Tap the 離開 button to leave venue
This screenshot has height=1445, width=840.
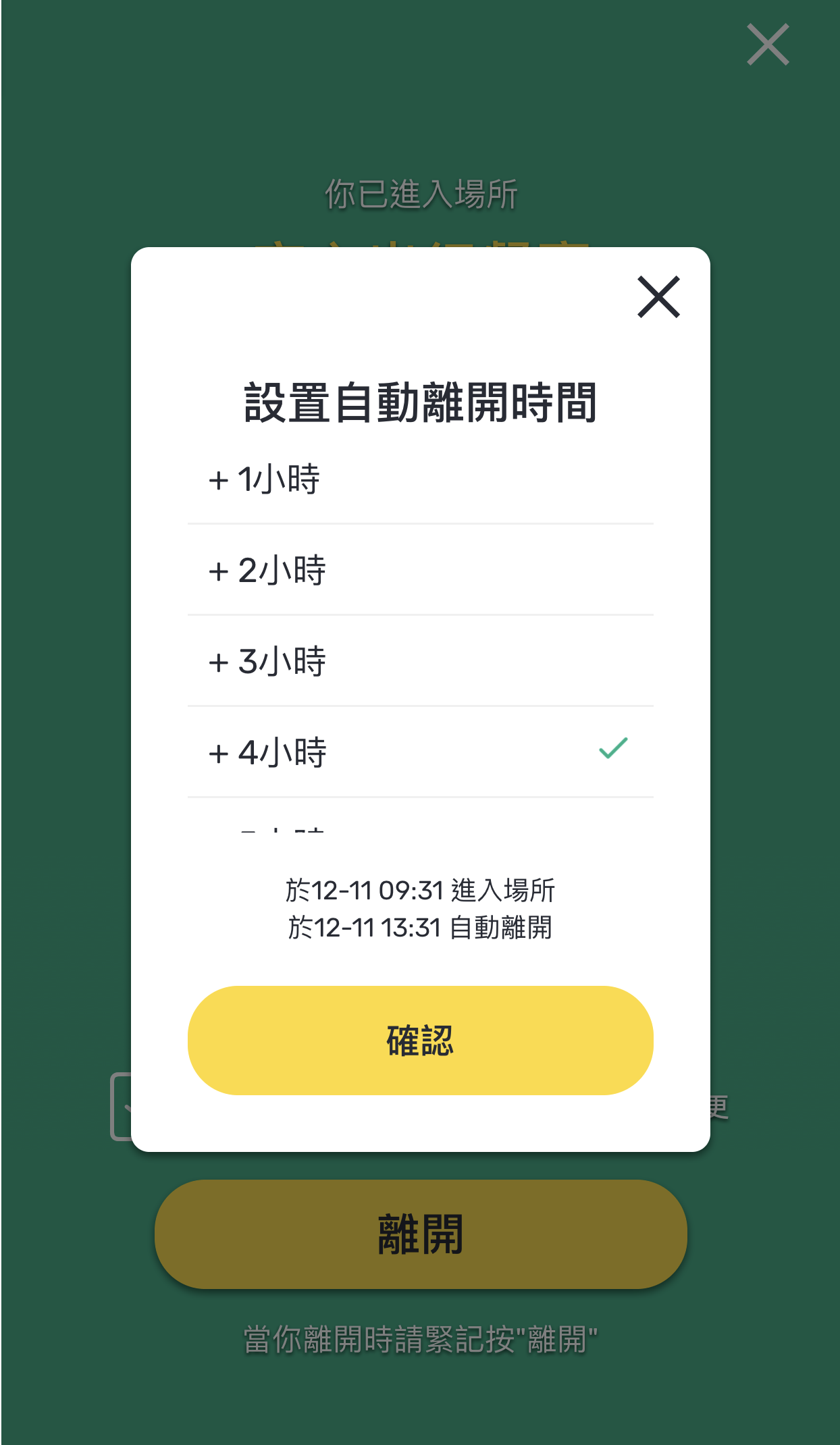pos(420,1234)
